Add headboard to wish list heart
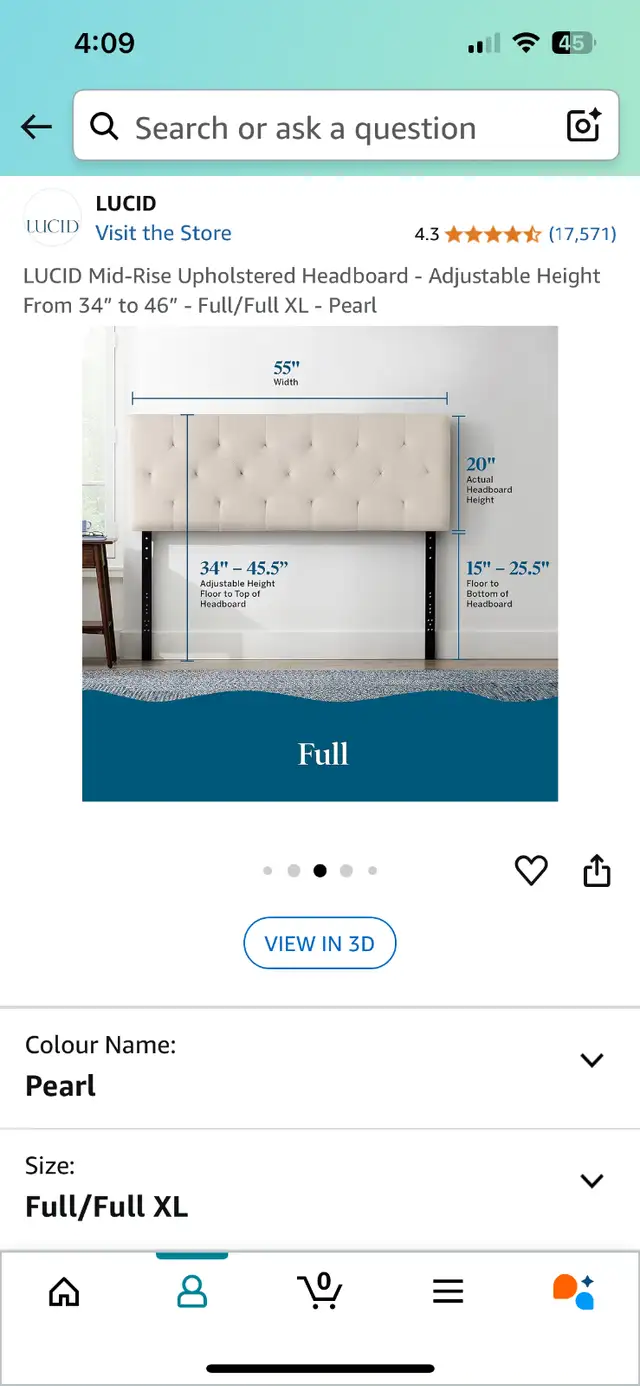The width and height of the screenshot is (640, 1386). [x=531, y=871]
